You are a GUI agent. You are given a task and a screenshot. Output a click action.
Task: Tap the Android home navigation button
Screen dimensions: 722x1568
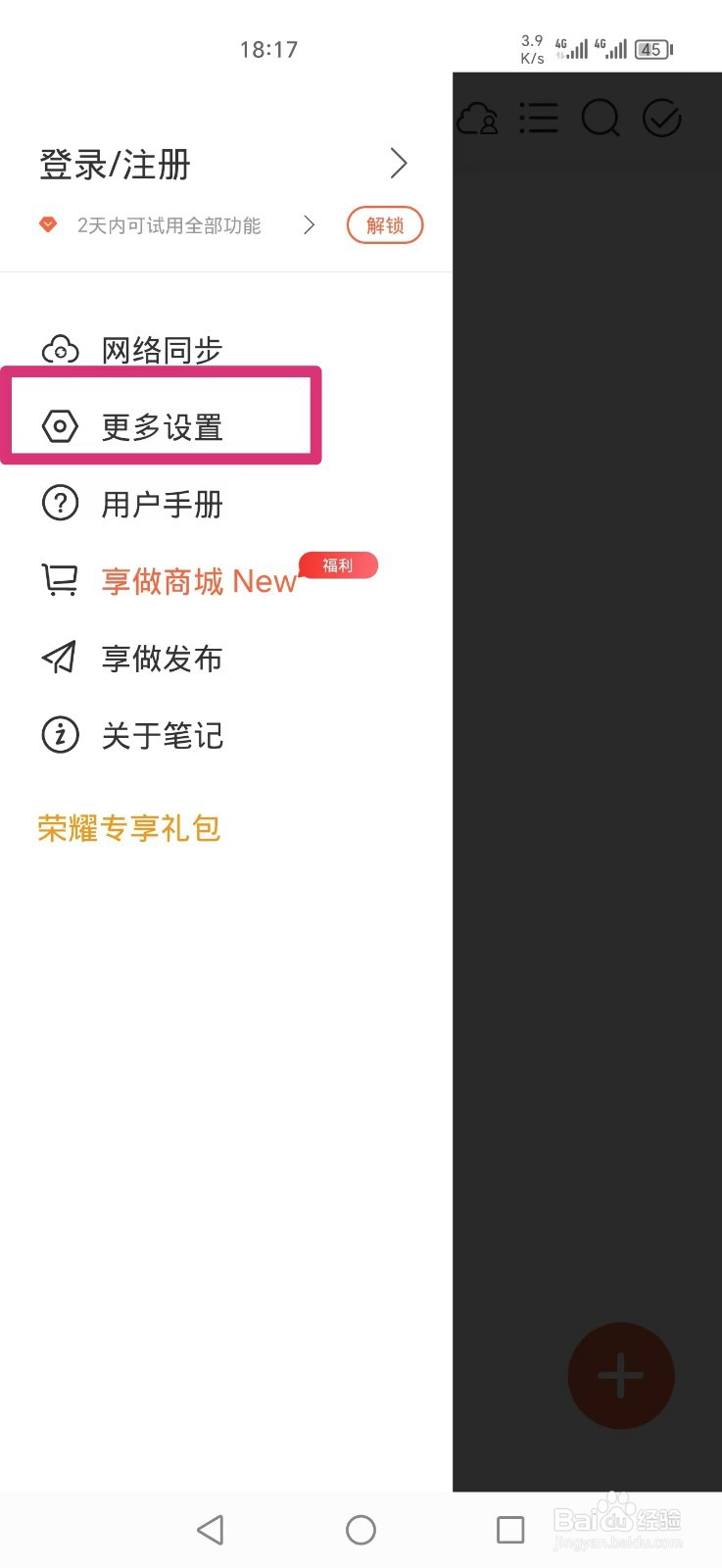click(x=361, y=1529)
